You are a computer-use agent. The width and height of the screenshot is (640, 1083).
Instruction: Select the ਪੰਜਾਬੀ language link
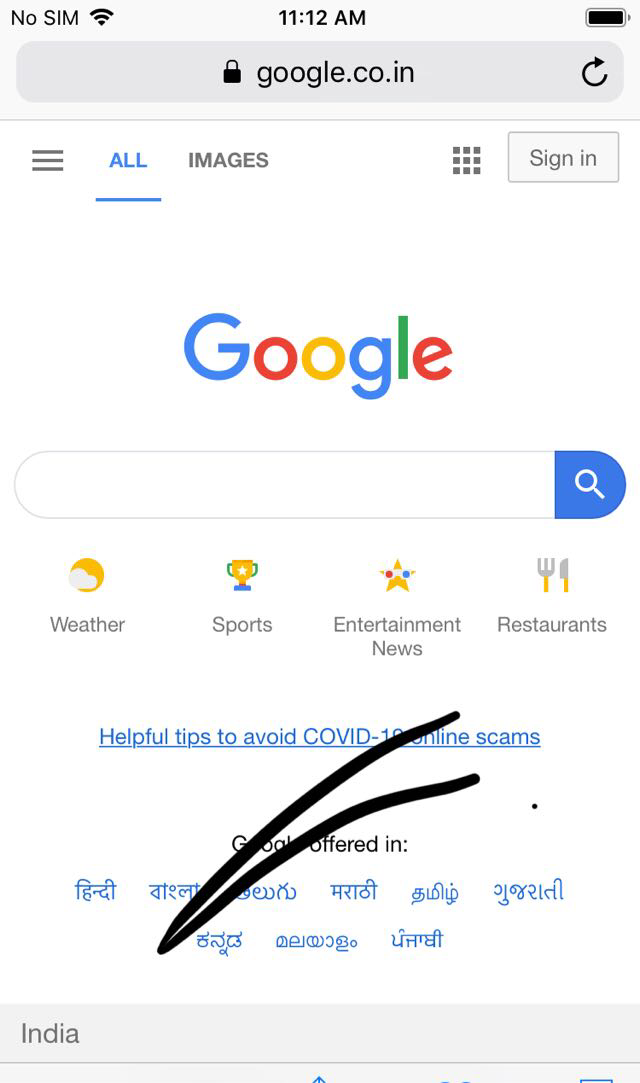point(417,940)
